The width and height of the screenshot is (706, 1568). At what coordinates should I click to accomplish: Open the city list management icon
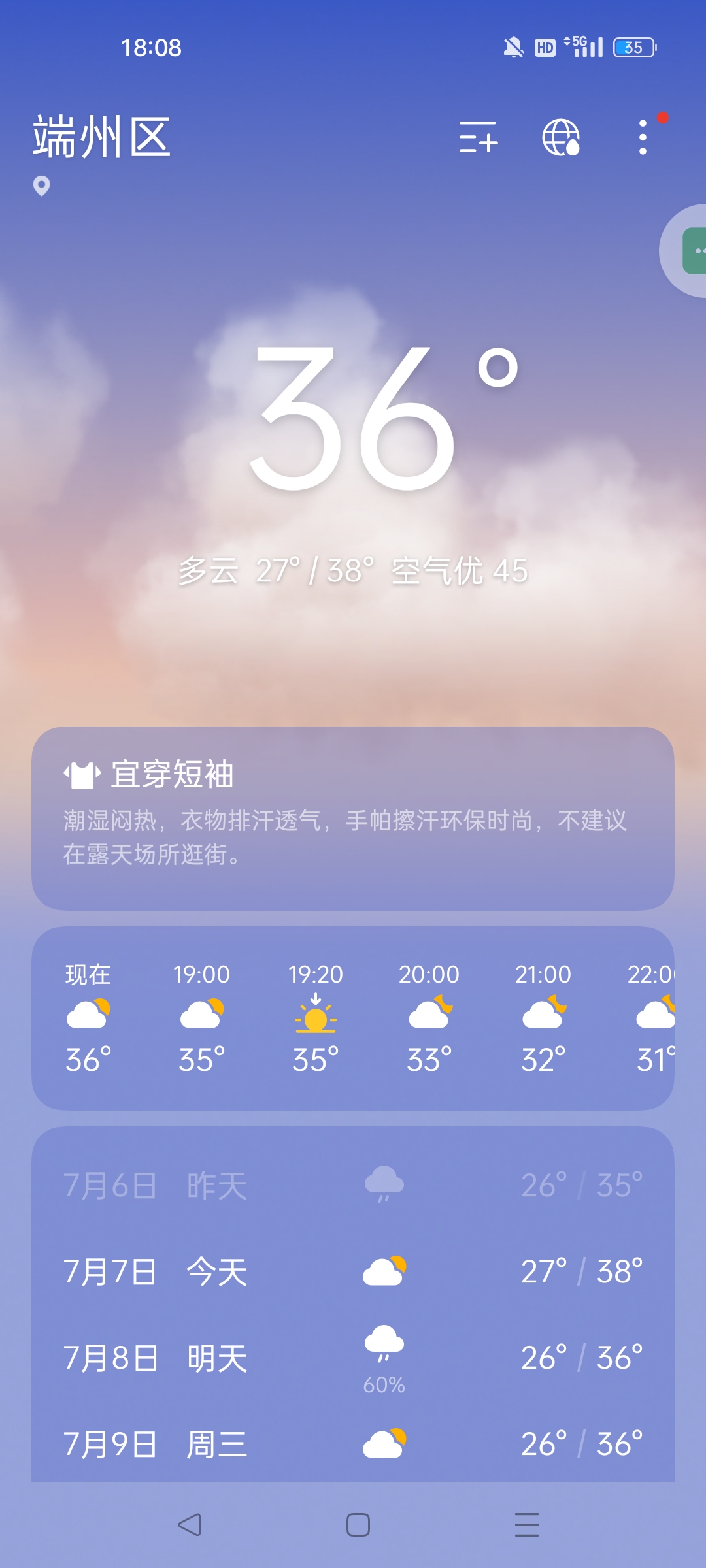[478, 137]
